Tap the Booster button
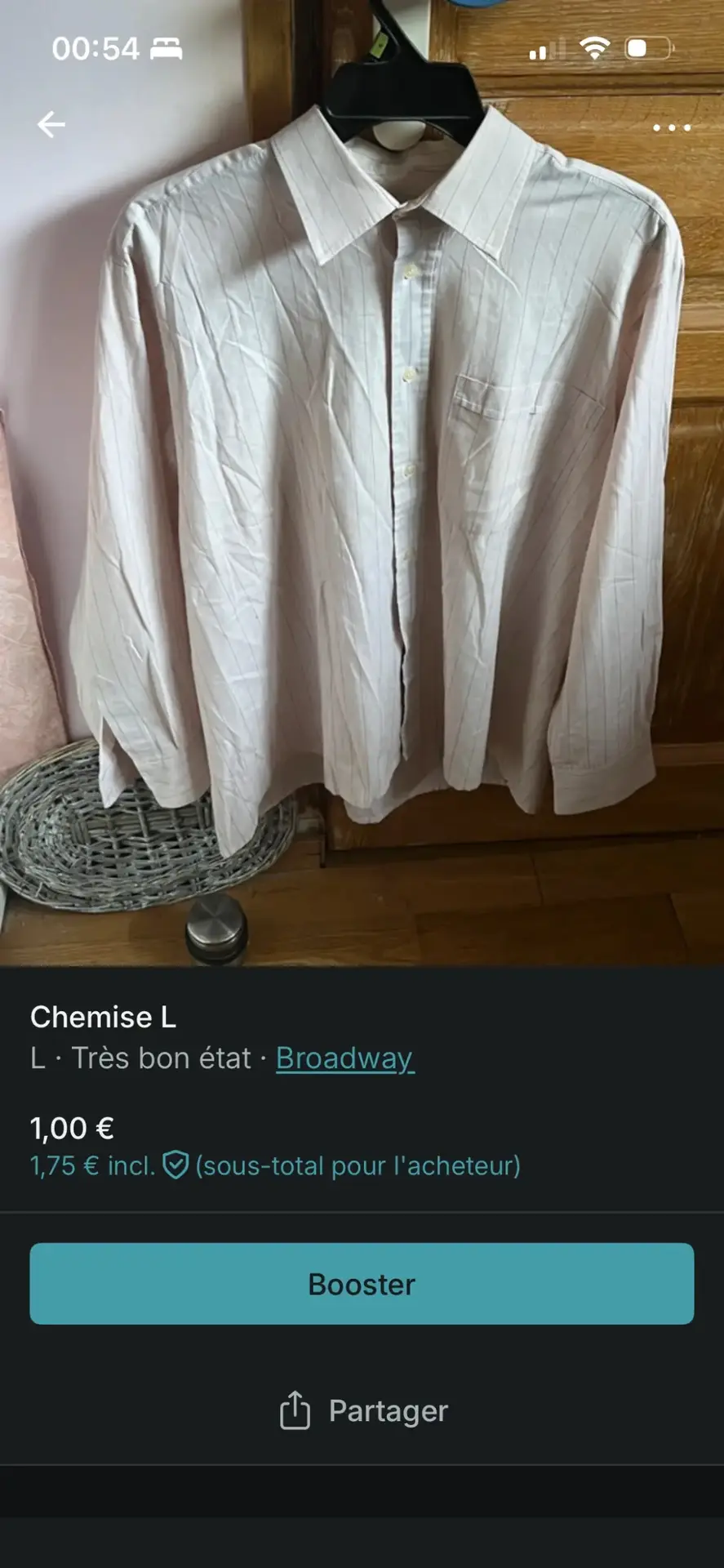Image resolution: width=724 pixels, height=1568 pixels. (362, 1284)
